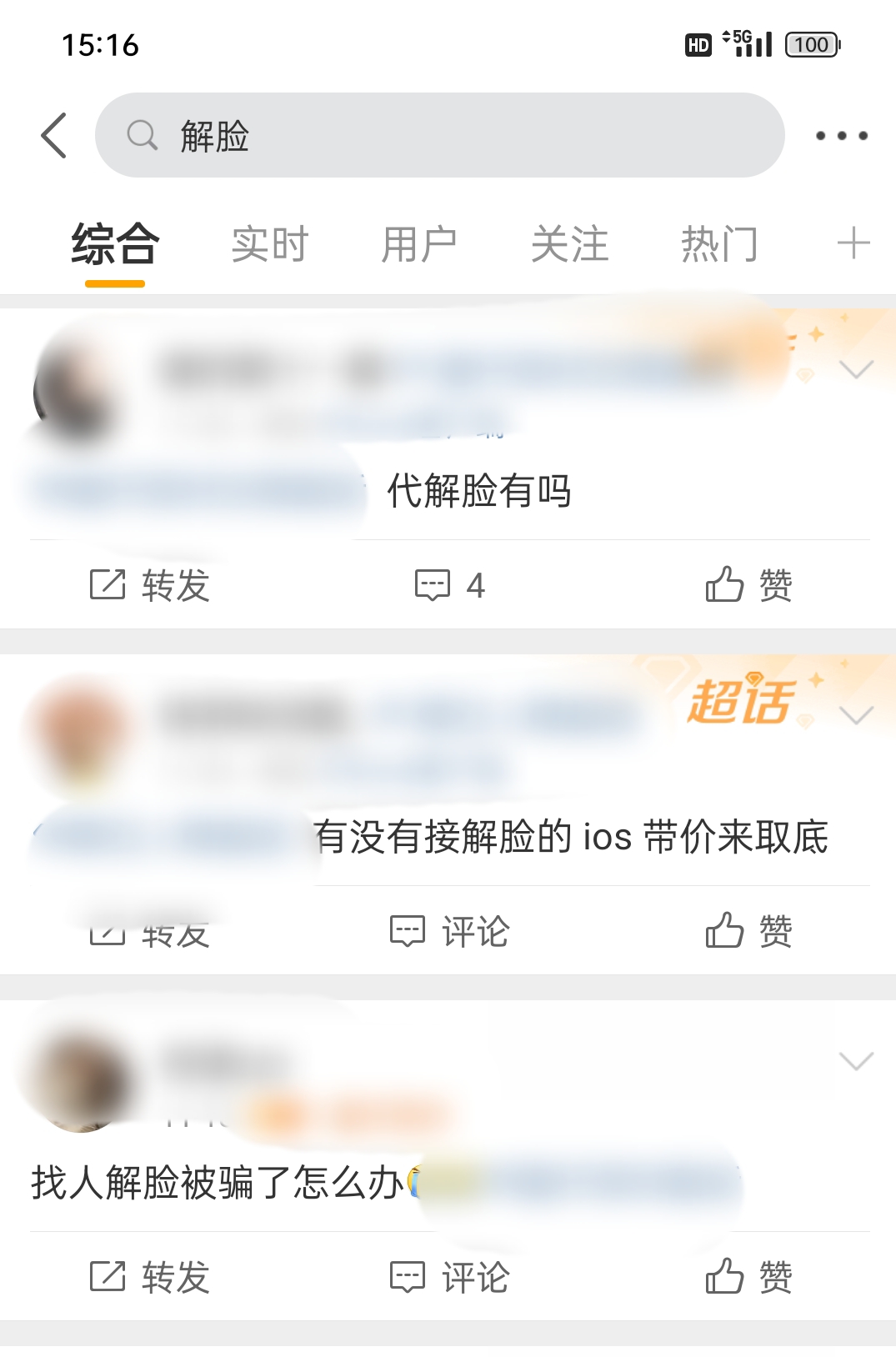This screenshot has width=896, height=1357.
Task: Select the 综合 tab
Action: [x=115, y=244]
